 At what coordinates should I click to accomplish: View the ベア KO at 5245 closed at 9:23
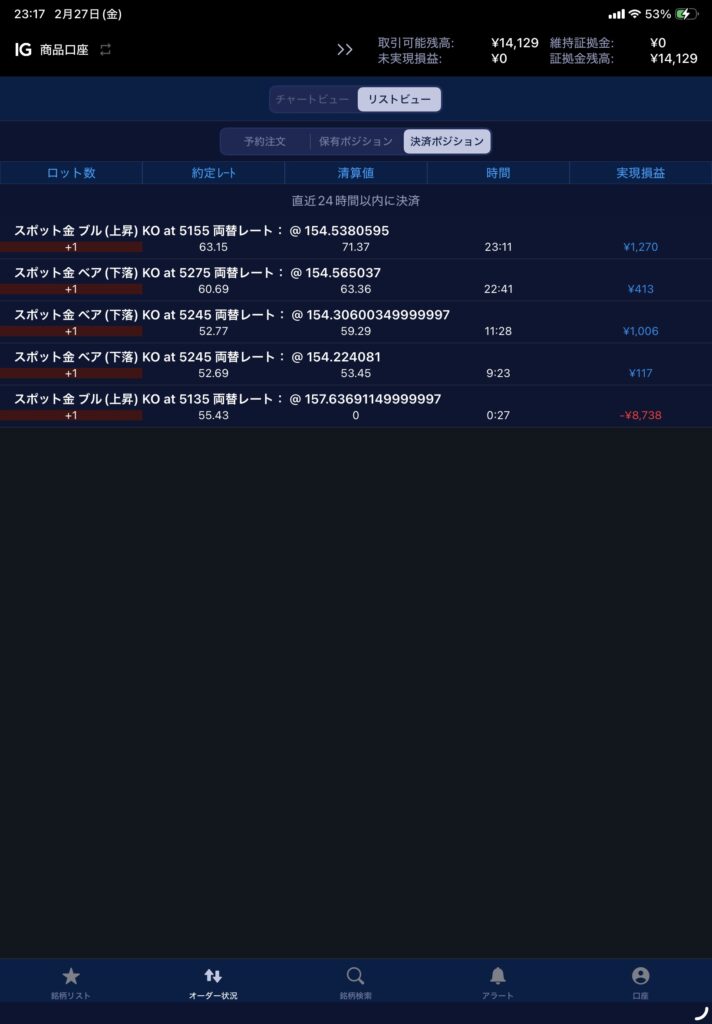[355, 364]
